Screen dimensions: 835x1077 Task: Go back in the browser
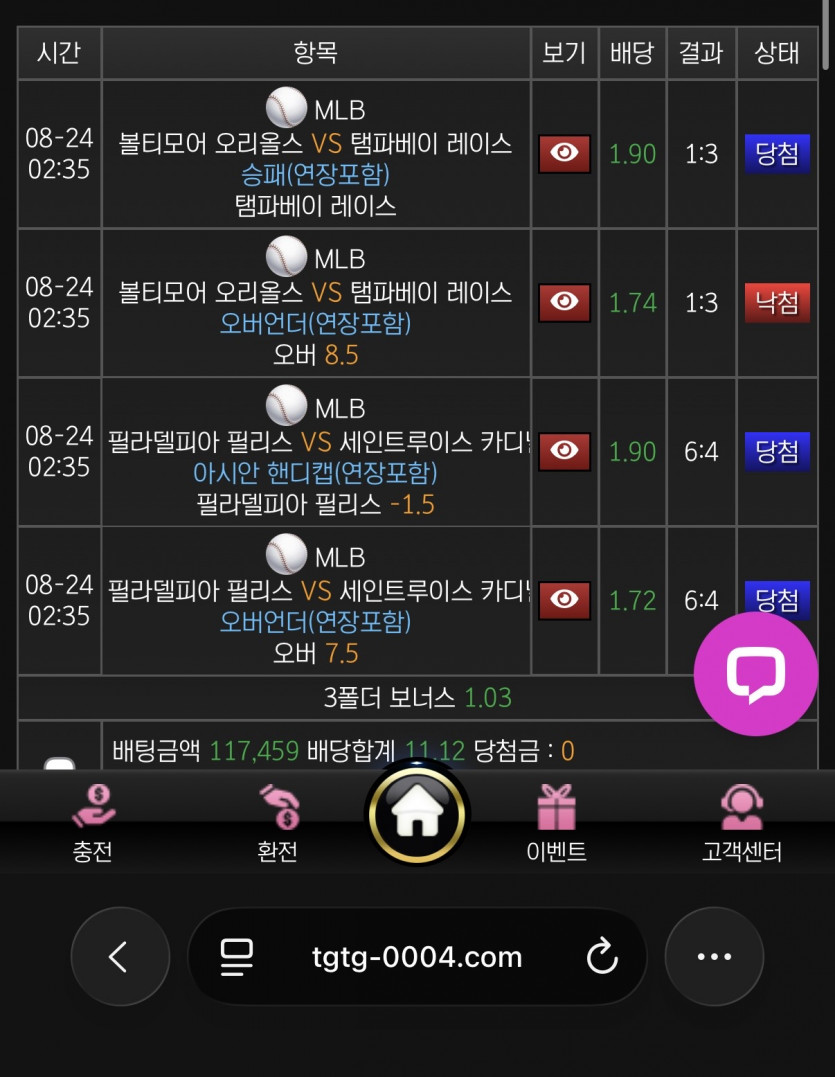coord(120,956)
